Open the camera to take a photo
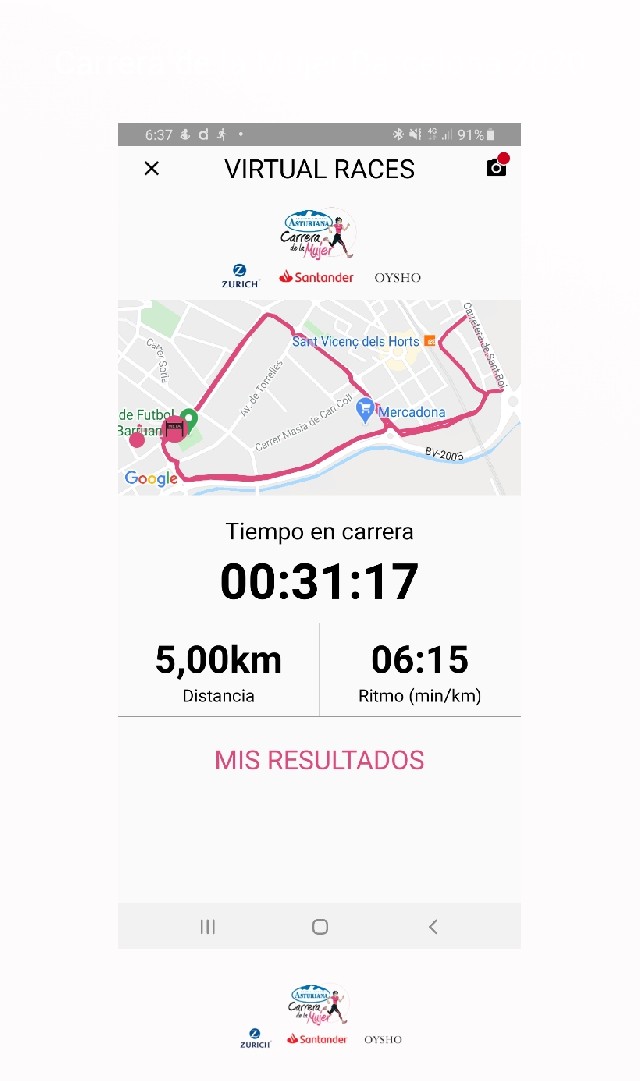Viewport: 640px width, 1081px height. tap(496, 168)
